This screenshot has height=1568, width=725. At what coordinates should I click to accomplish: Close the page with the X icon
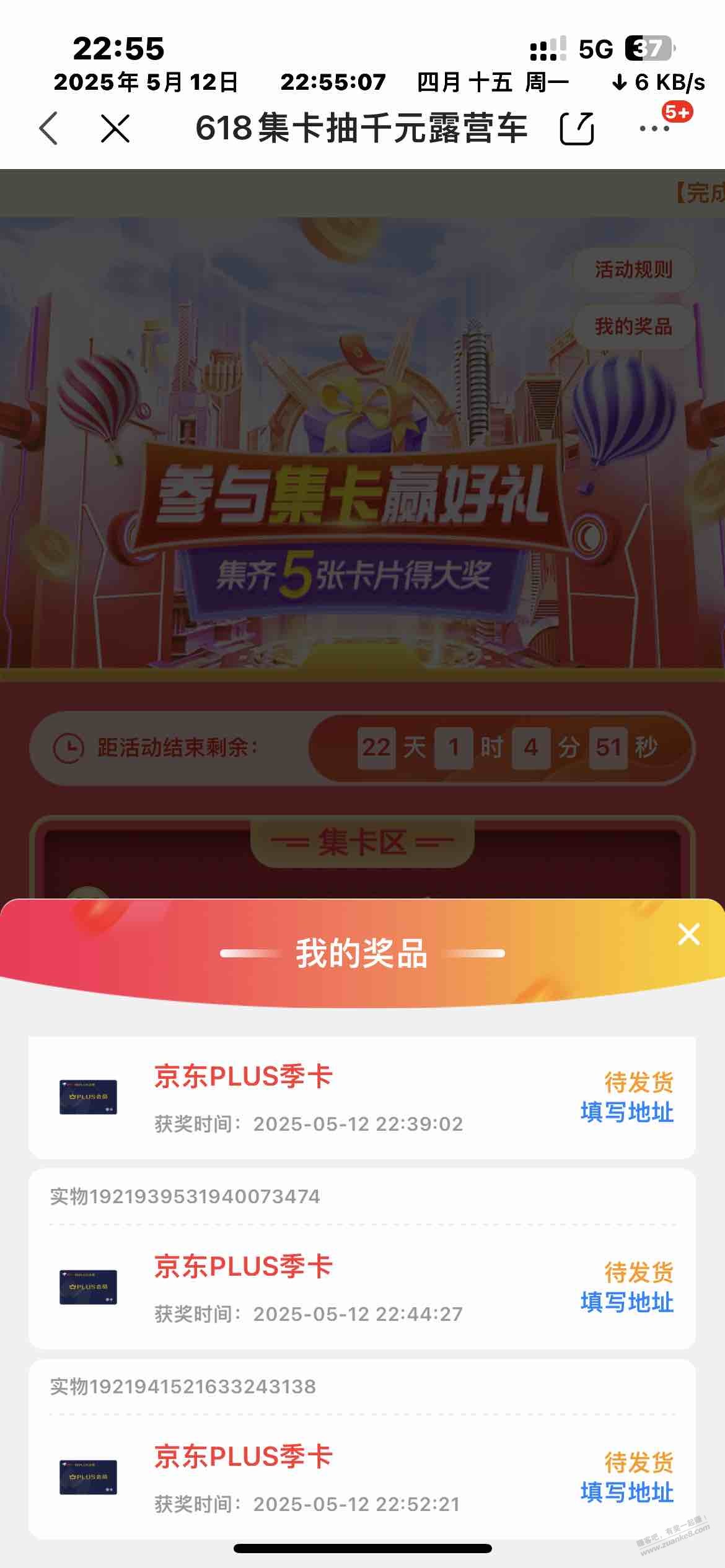coord(115,129)
